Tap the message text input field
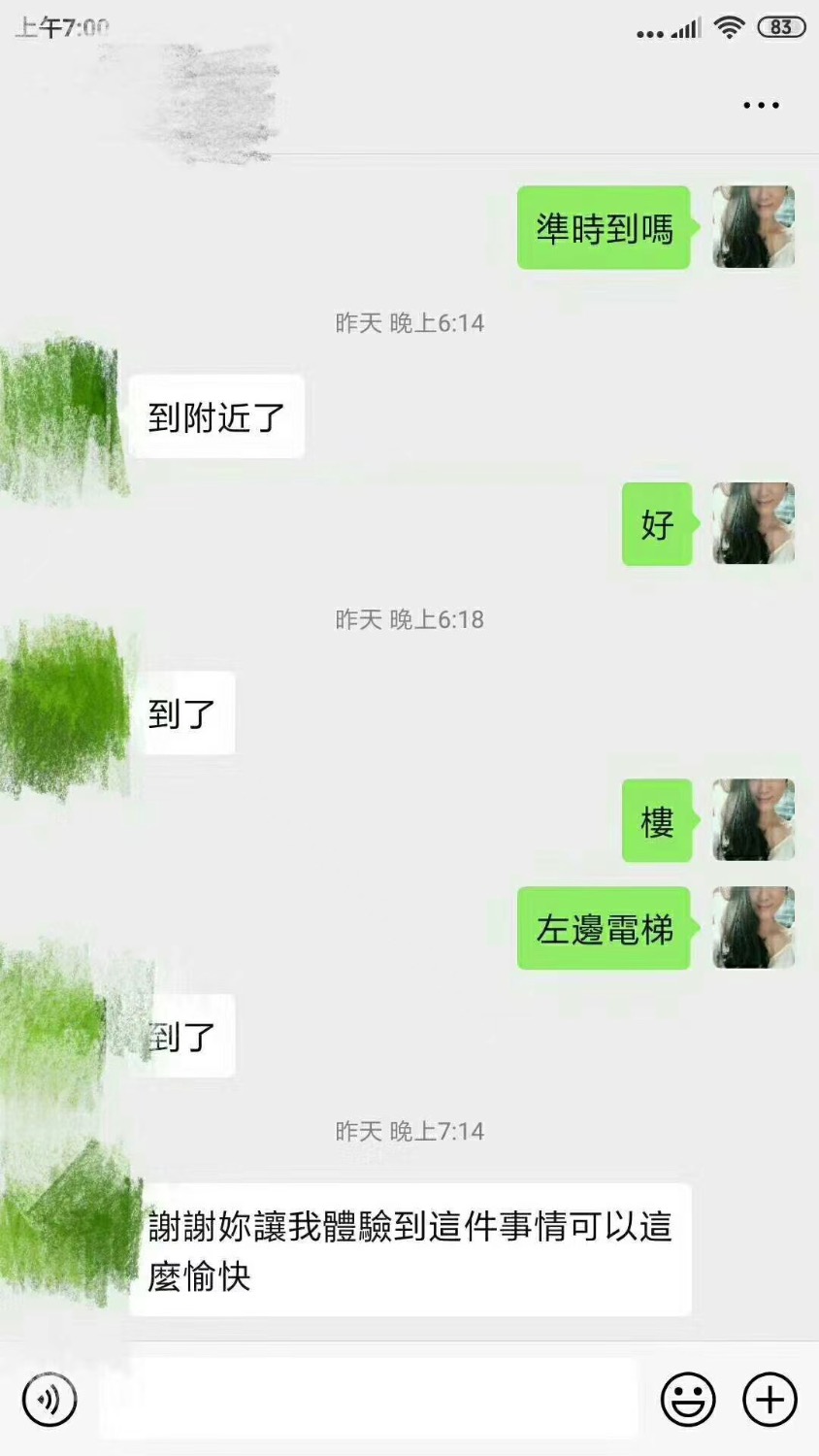Screen dimensions: 819x1456 click(x=369, y=1400)
